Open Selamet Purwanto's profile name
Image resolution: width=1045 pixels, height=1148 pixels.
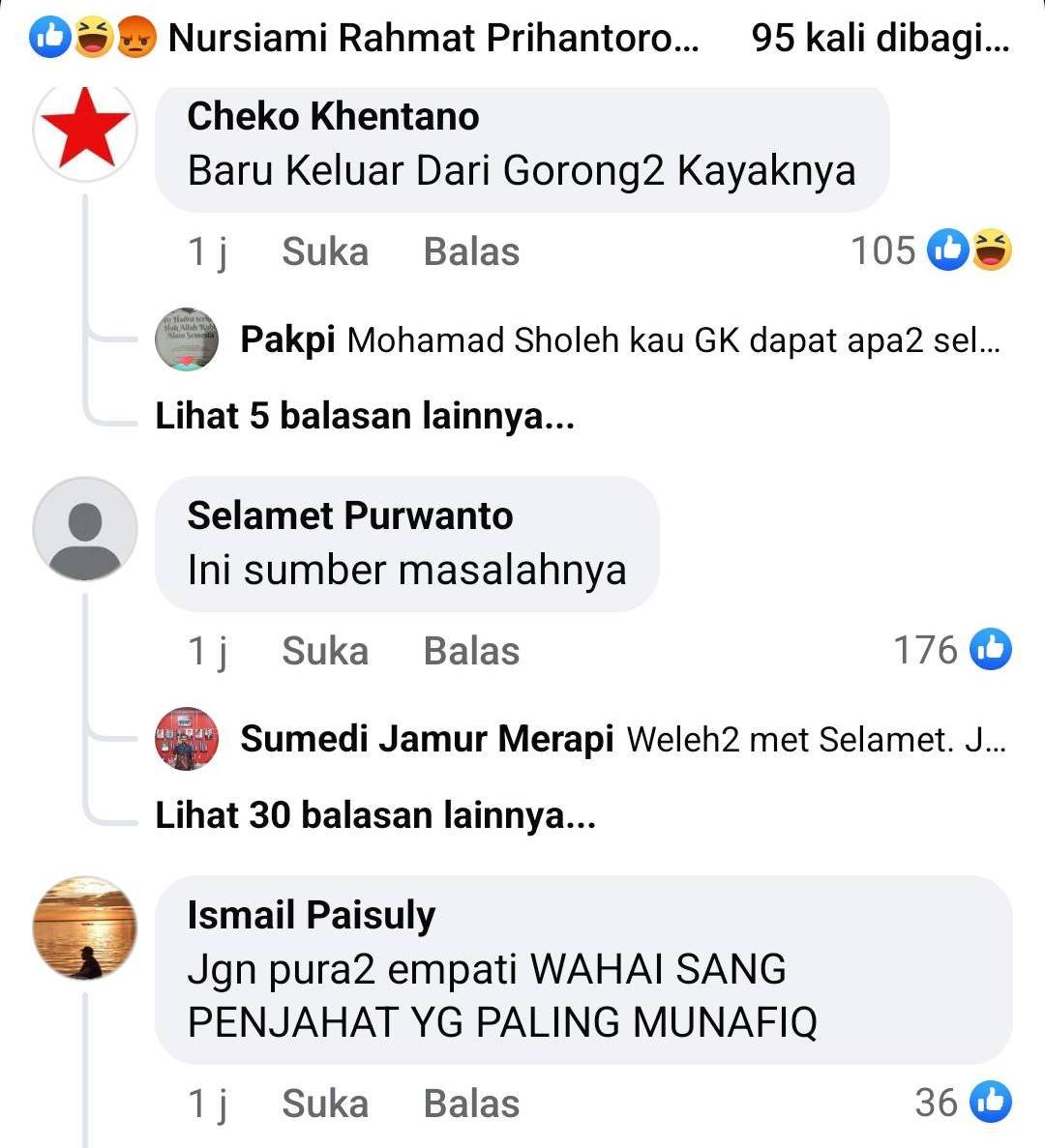349,515
